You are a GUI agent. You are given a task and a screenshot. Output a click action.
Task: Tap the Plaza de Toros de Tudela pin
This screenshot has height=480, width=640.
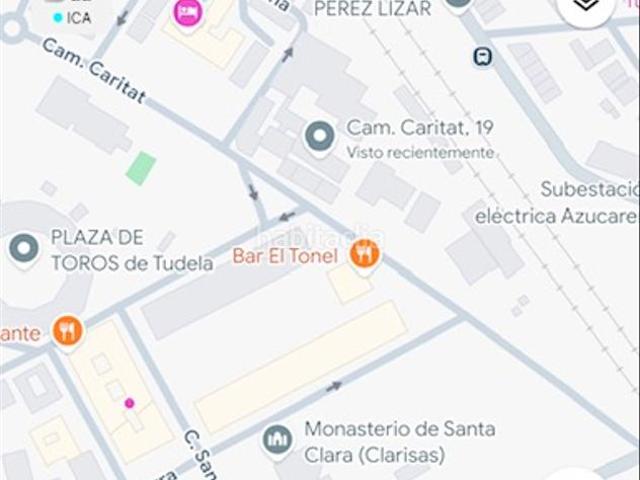(23, 248)
